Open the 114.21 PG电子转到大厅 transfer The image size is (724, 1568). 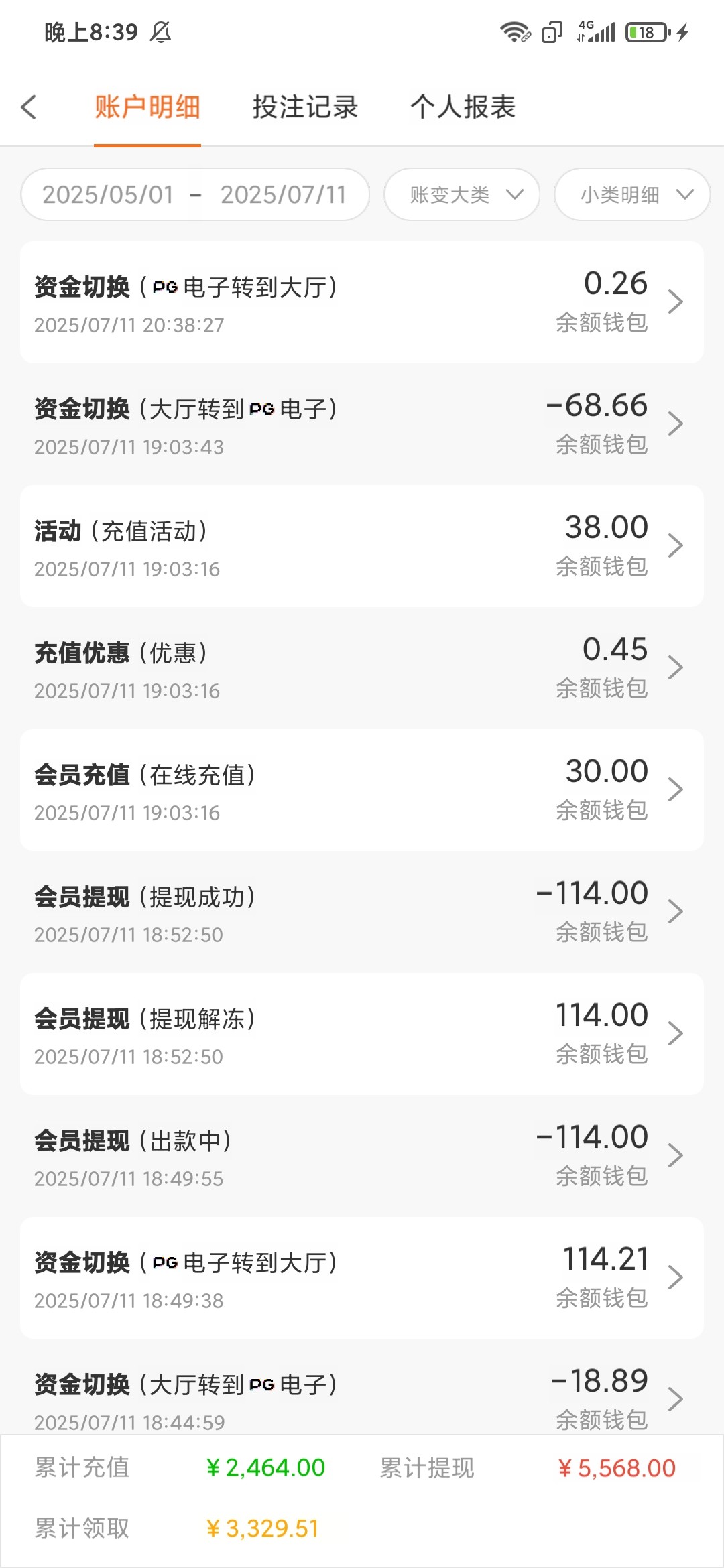(362, 1278)
